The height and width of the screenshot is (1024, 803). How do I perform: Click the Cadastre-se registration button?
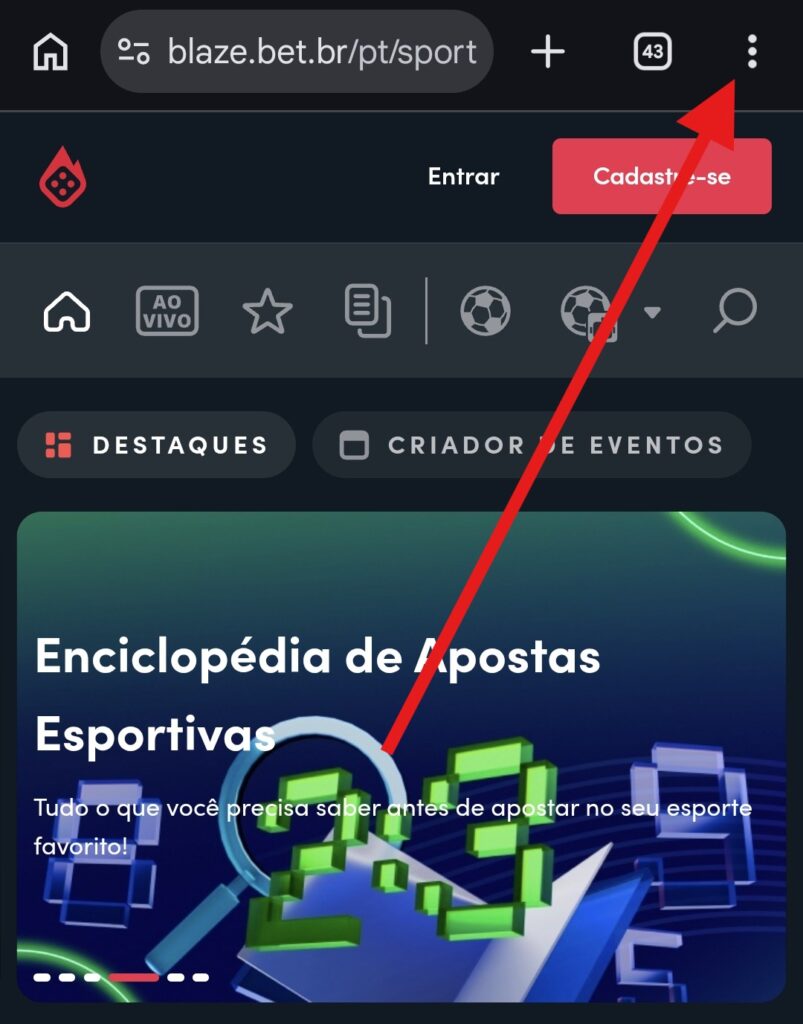[661, 177]
